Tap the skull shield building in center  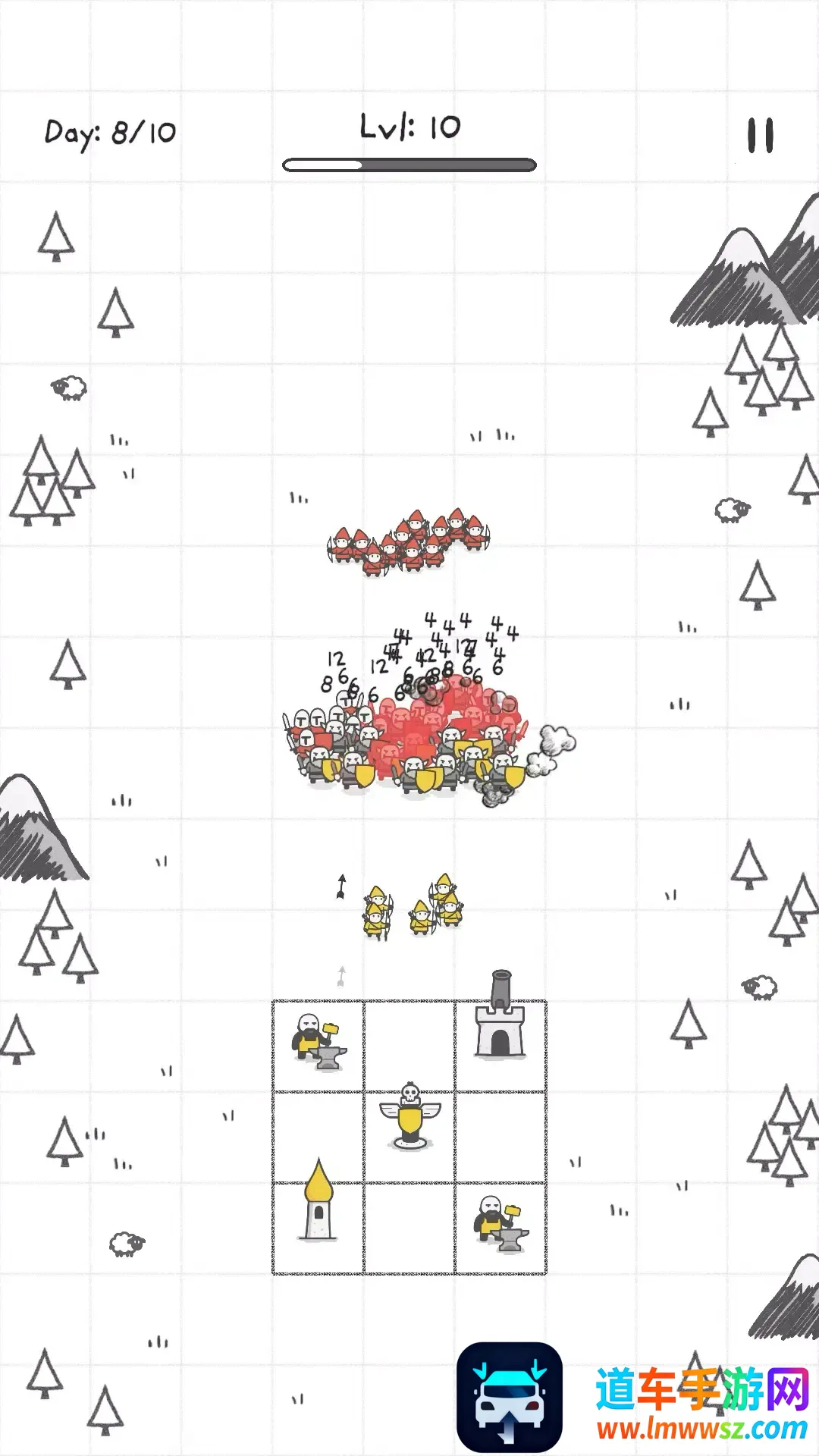click(x=409, y=1120)
